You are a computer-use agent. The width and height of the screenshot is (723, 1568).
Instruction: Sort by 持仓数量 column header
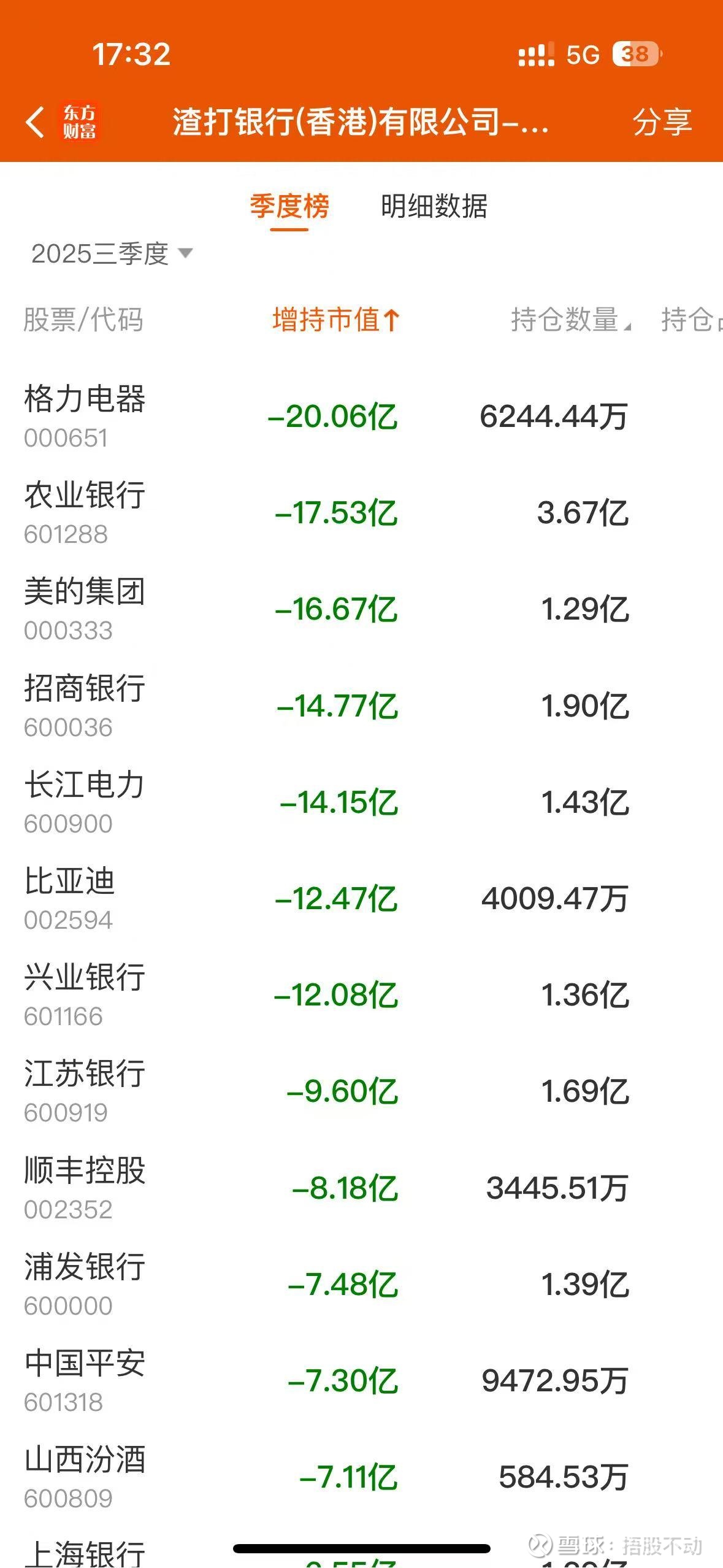point(569,320)
